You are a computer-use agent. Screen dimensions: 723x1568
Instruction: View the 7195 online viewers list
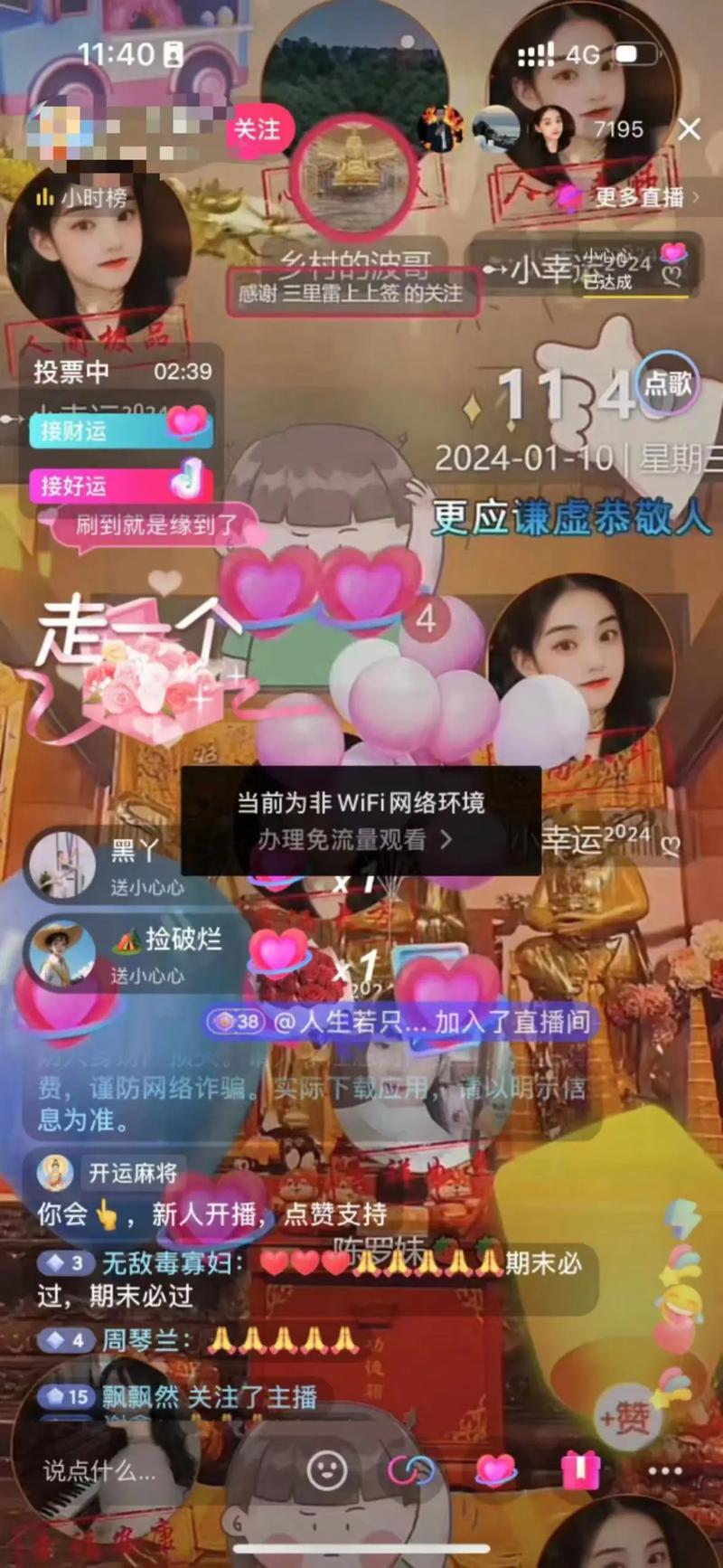pos(619,129)
